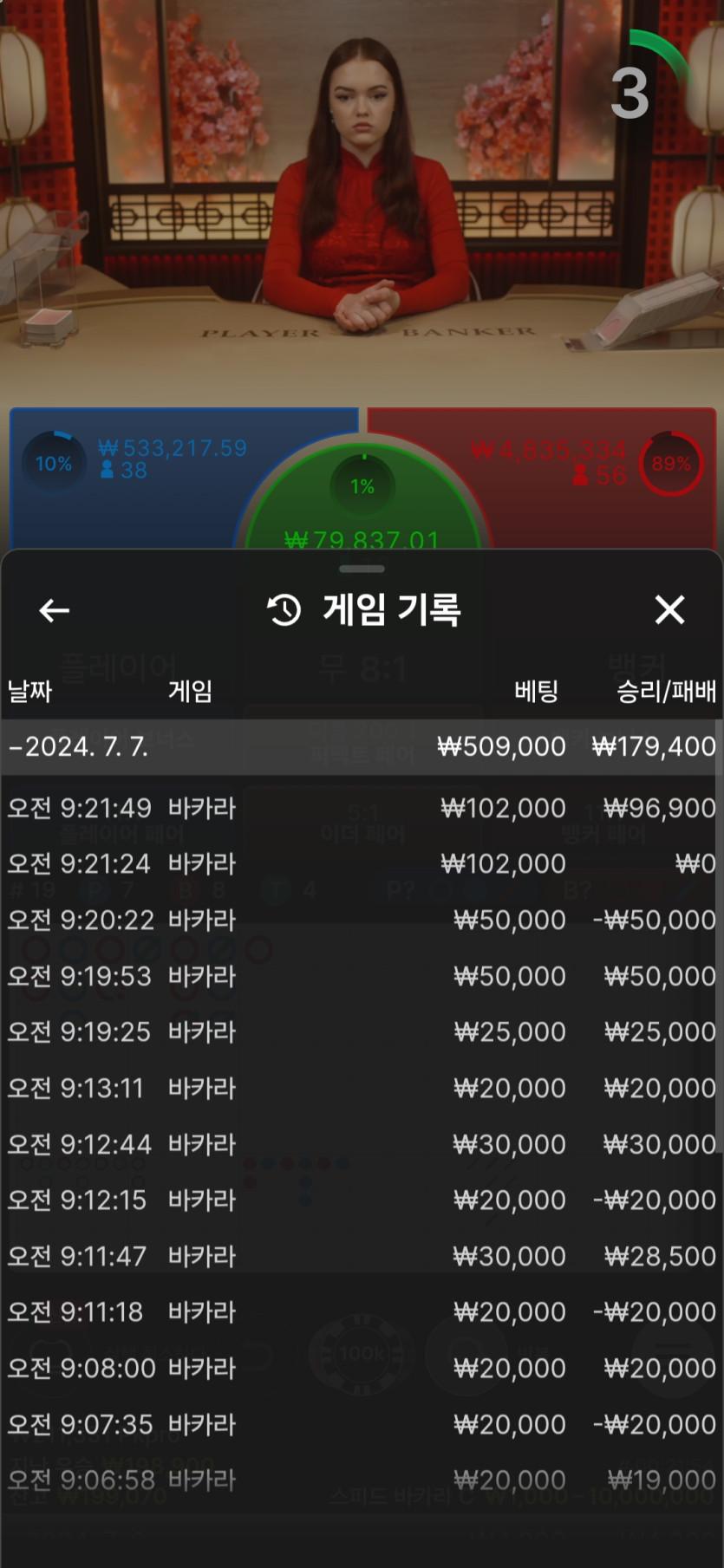Viewport: 724px width, 1568px height.
Task: Click the back arrow in game history header
Action: coord(54,610)
